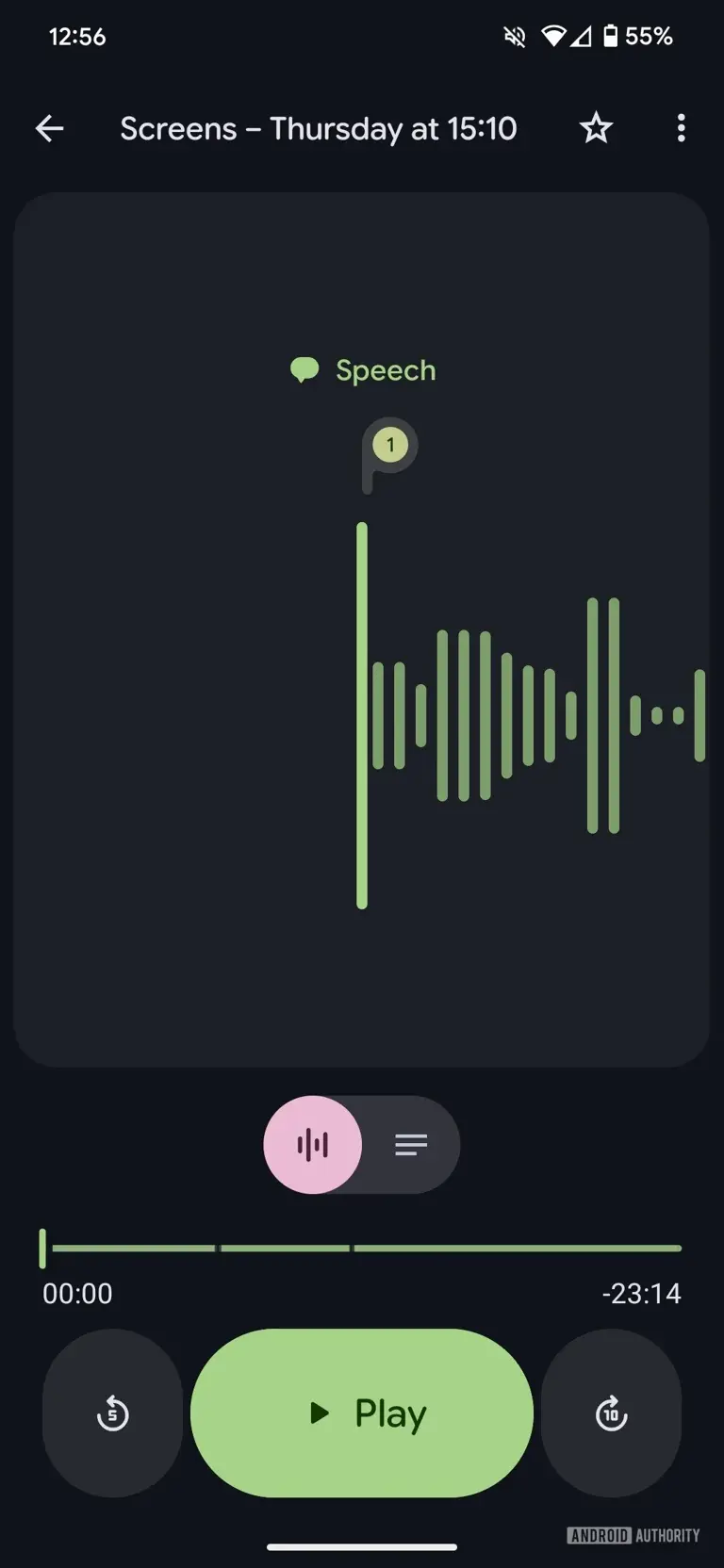Switch to the transcript view icon

click(411, 1144)
